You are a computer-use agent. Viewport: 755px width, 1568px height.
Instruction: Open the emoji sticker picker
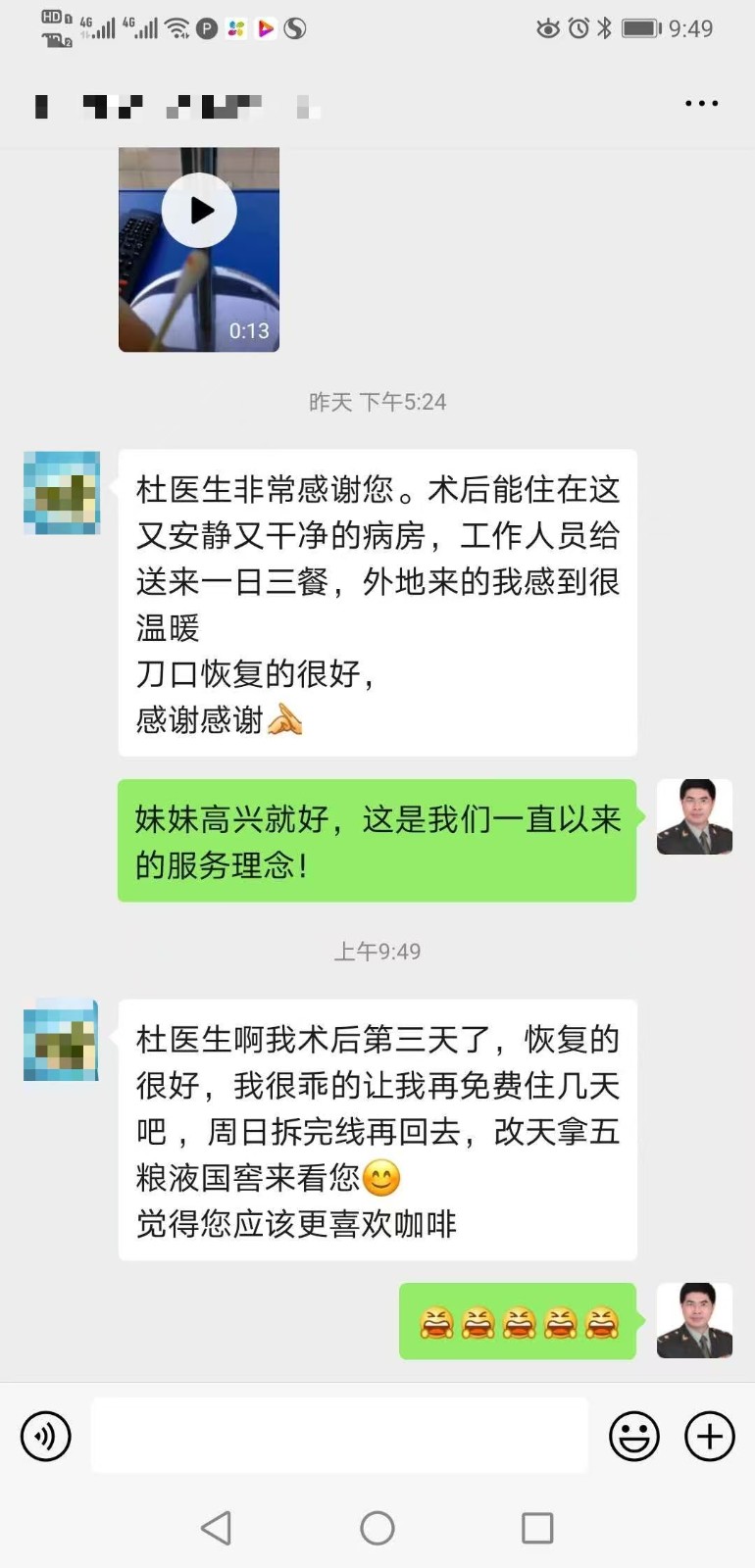pos(634,1437)
